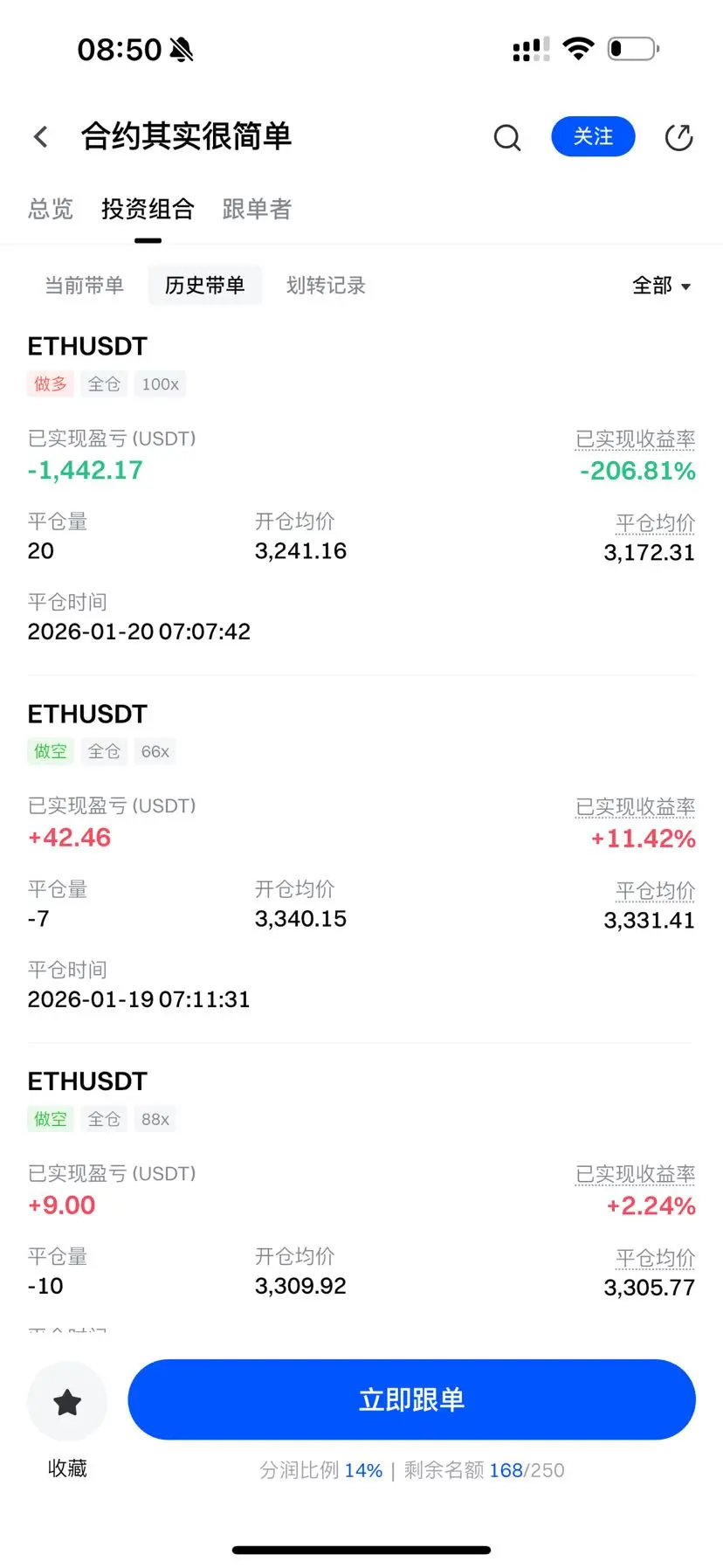Show 当前带单 positions
This screenshot has height=1568, width=723.
point(85,286)
